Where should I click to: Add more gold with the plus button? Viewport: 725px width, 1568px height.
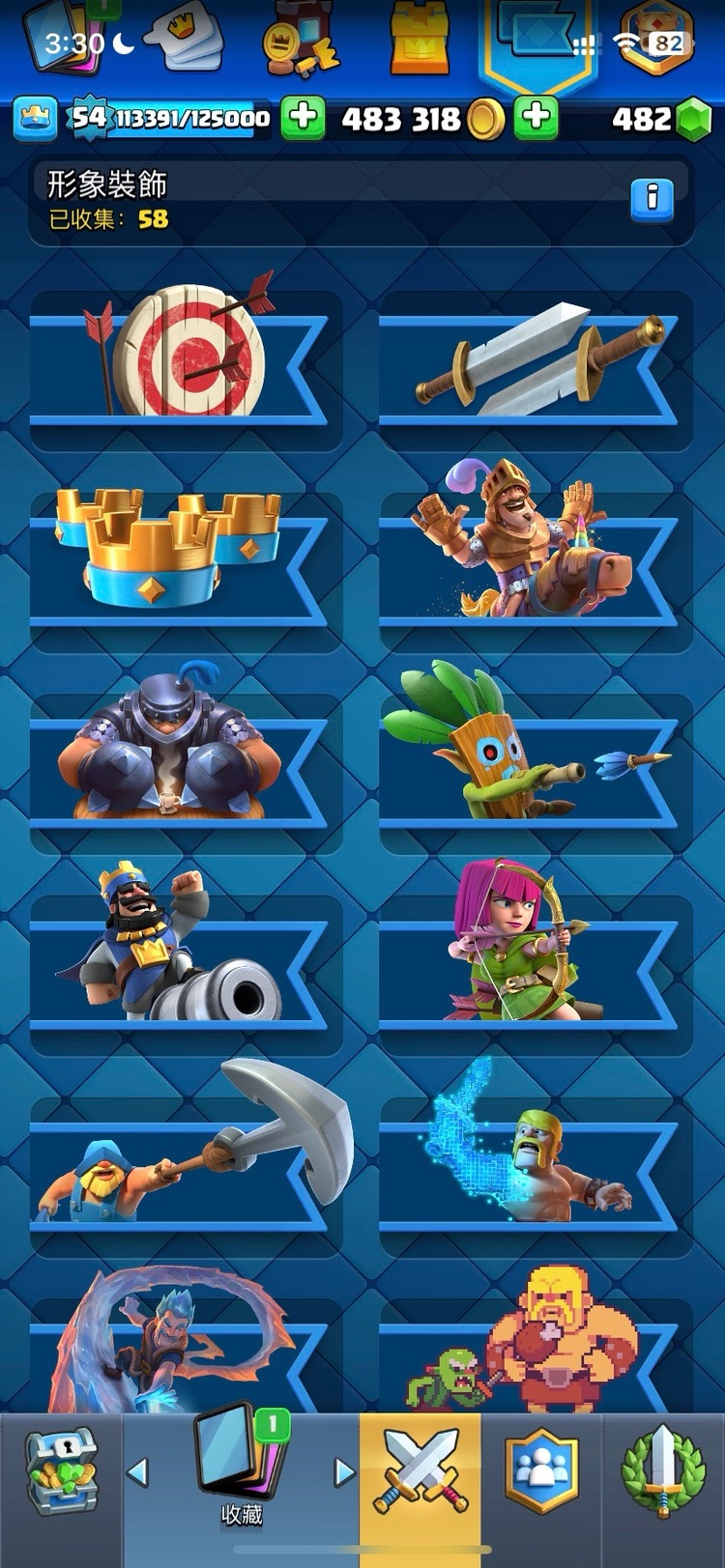[x=536, y=118]
